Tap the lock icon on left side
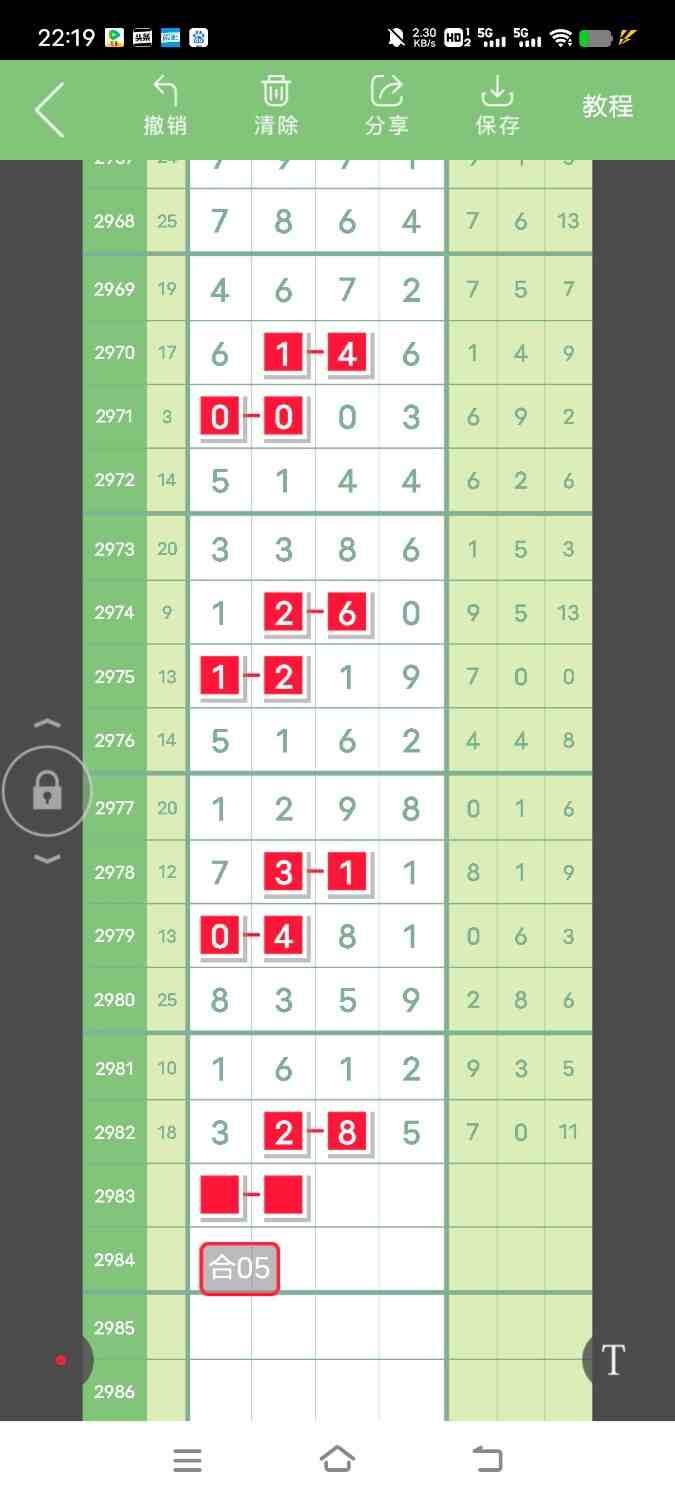 coord(47,792)
